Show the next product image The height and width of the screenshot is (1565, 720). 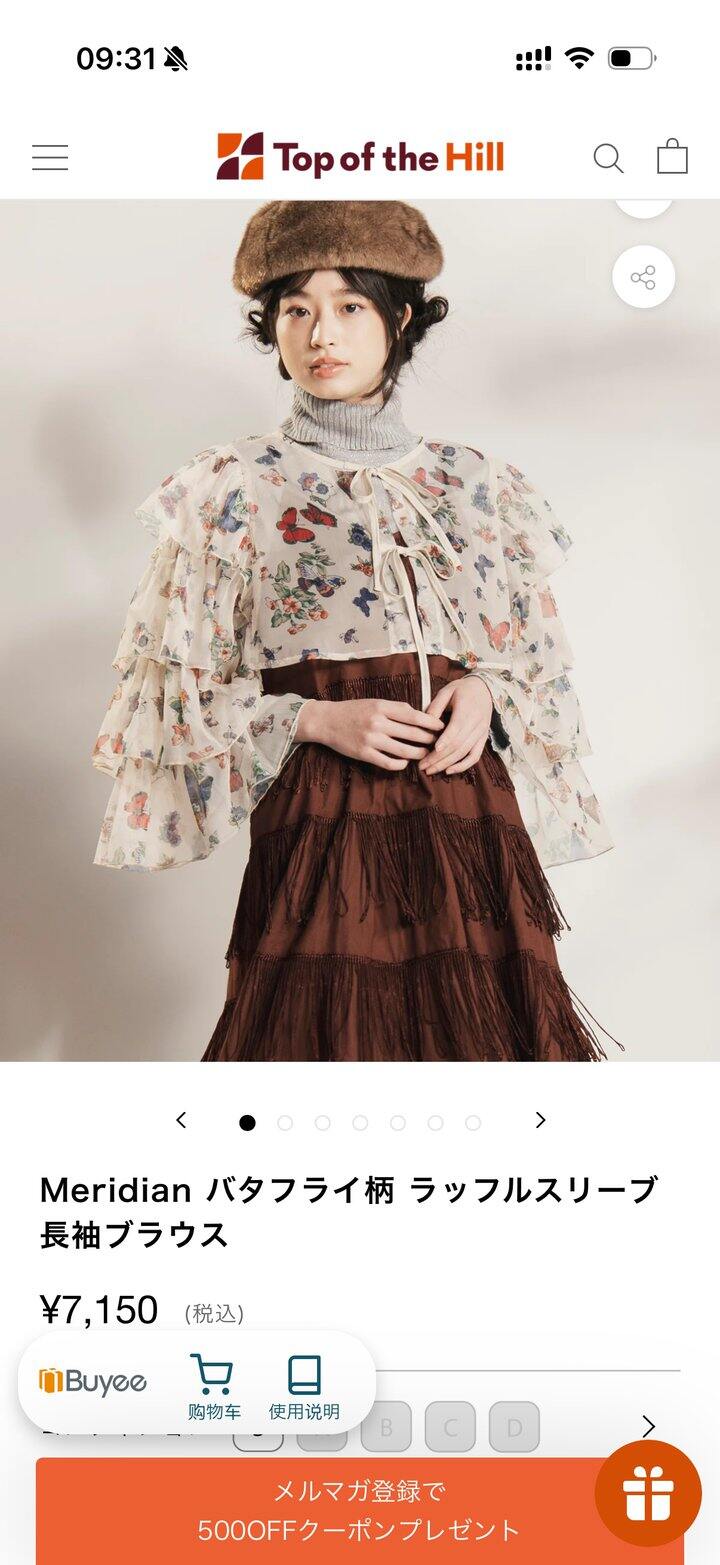click(x=540, y=1120)
